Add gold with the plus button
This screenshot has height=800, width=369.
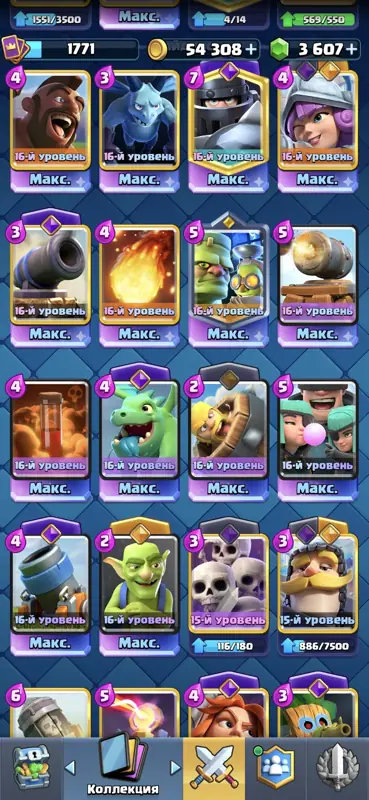click(250, 49)
